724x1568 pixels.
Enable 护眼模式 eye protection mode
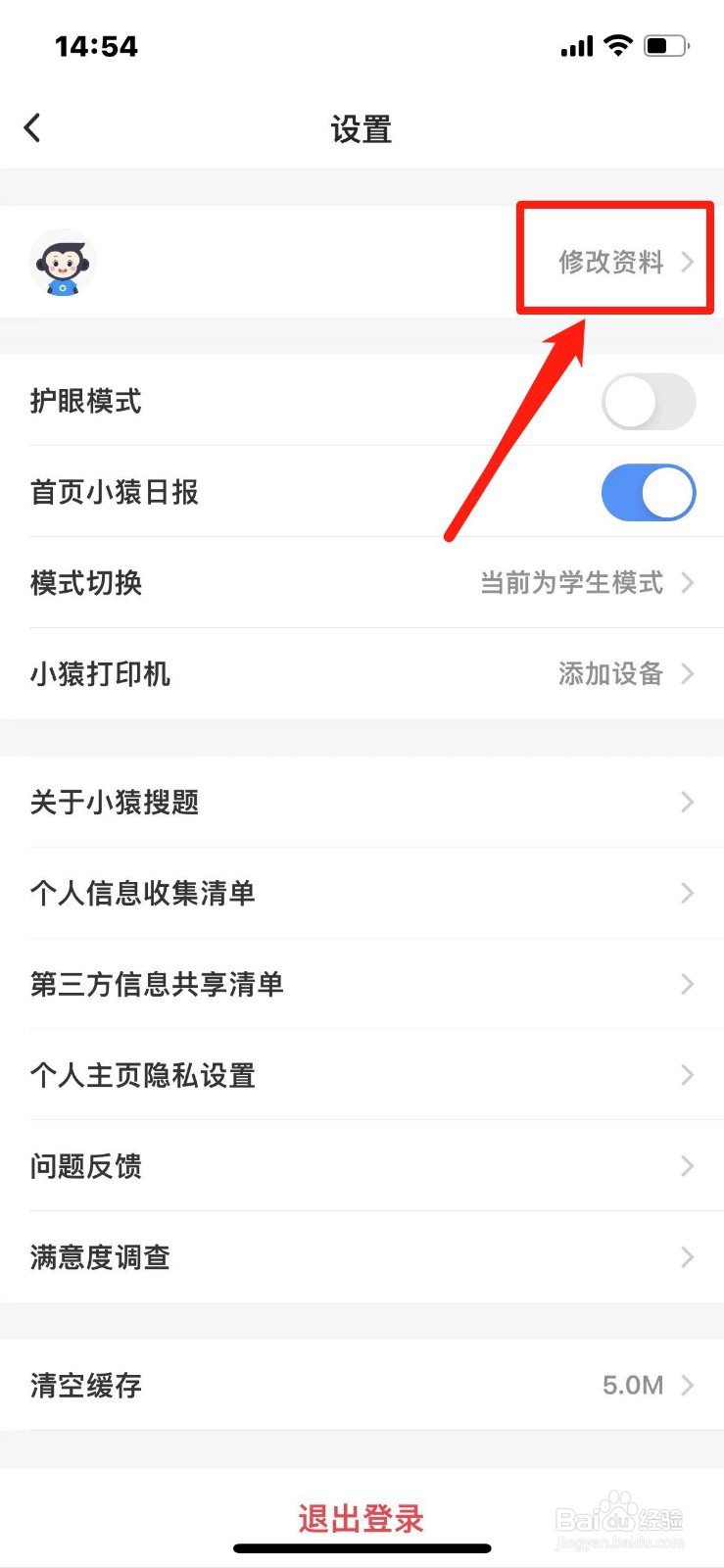coord(649,402)
